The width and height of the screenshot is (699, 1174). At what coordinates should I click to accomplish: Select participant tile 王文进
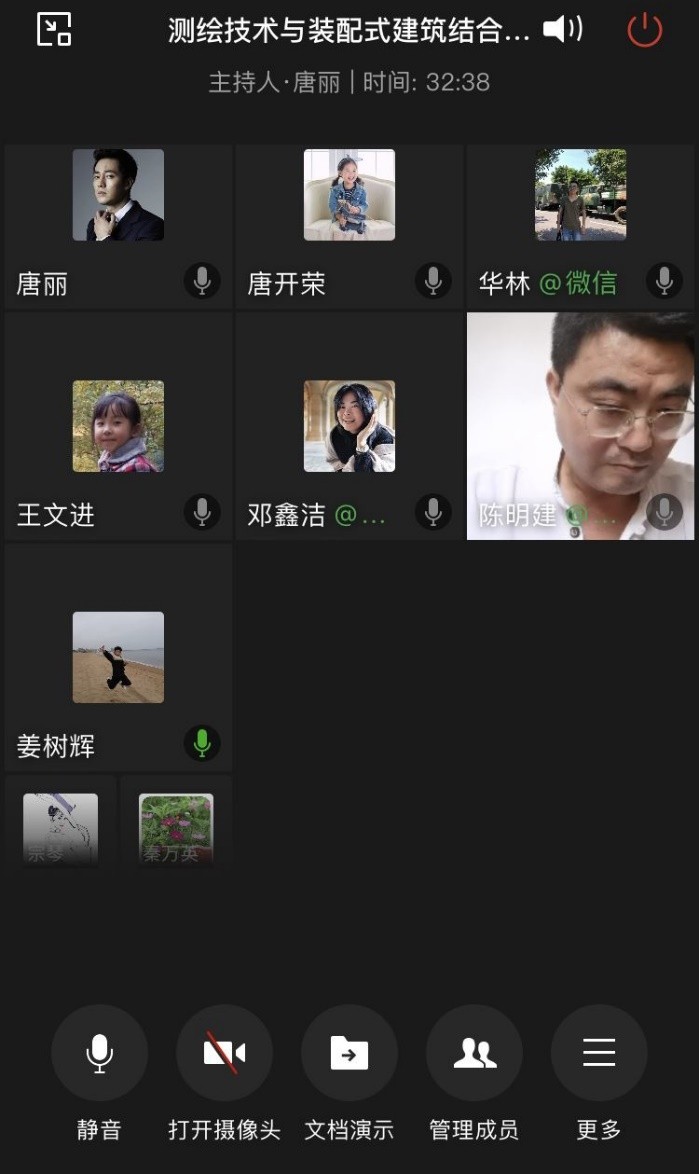point(118,427)
